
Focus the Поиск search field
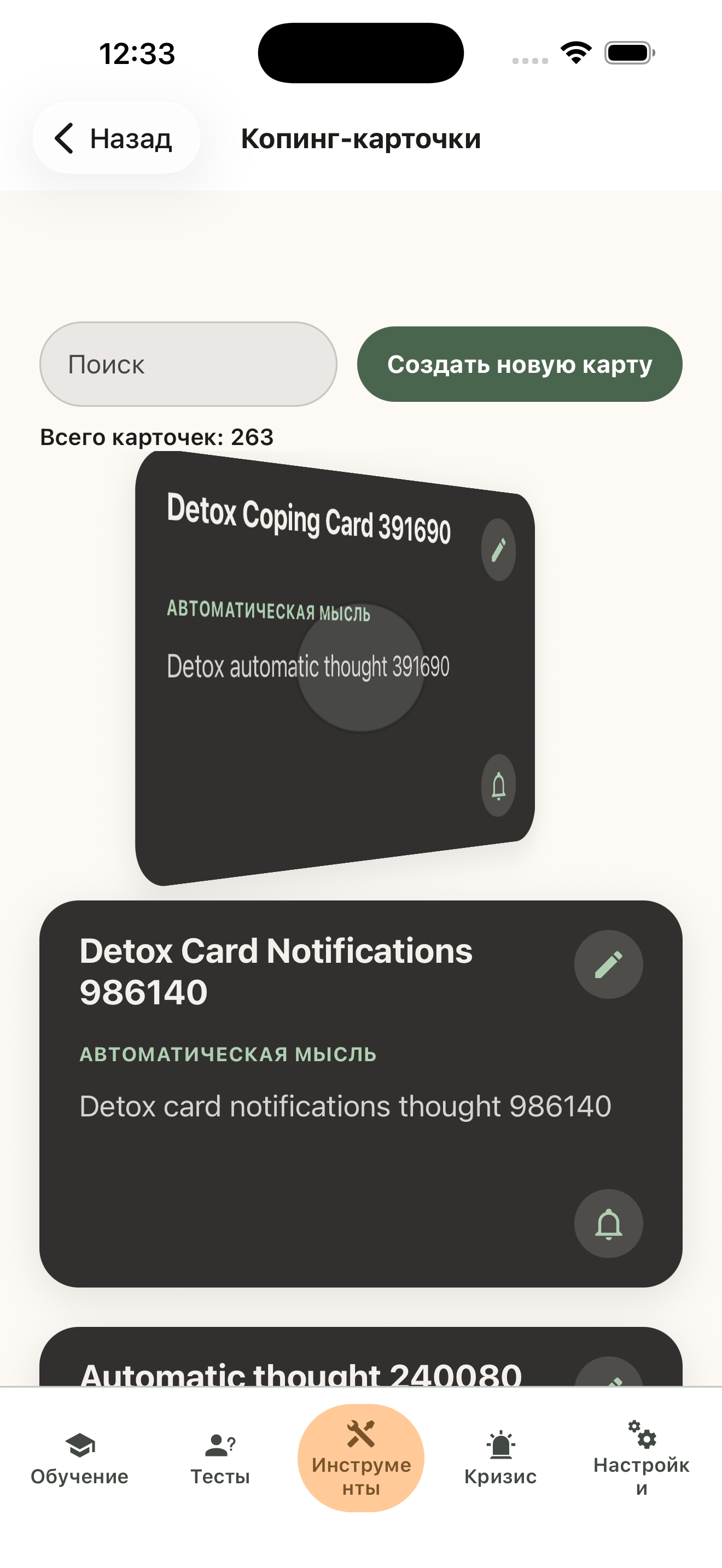pyautogui.click(x=188, y=364)
